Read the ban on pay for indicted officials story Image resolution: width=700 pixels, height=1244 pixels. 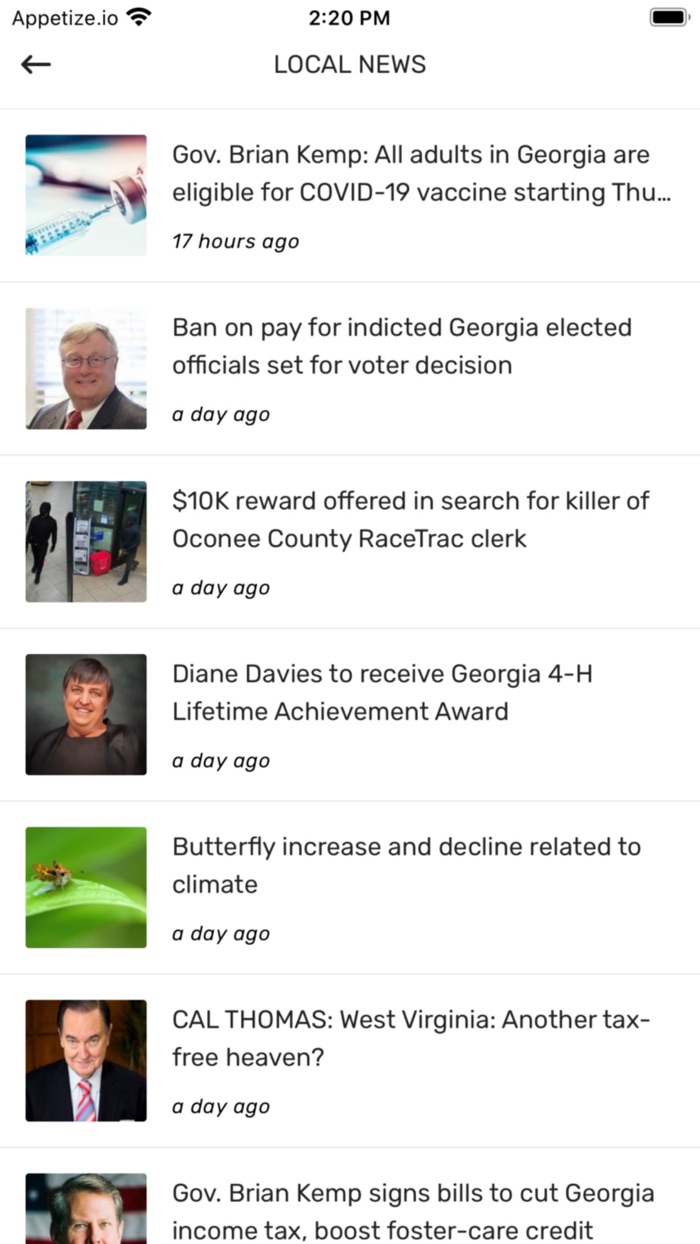click(400, 346)
